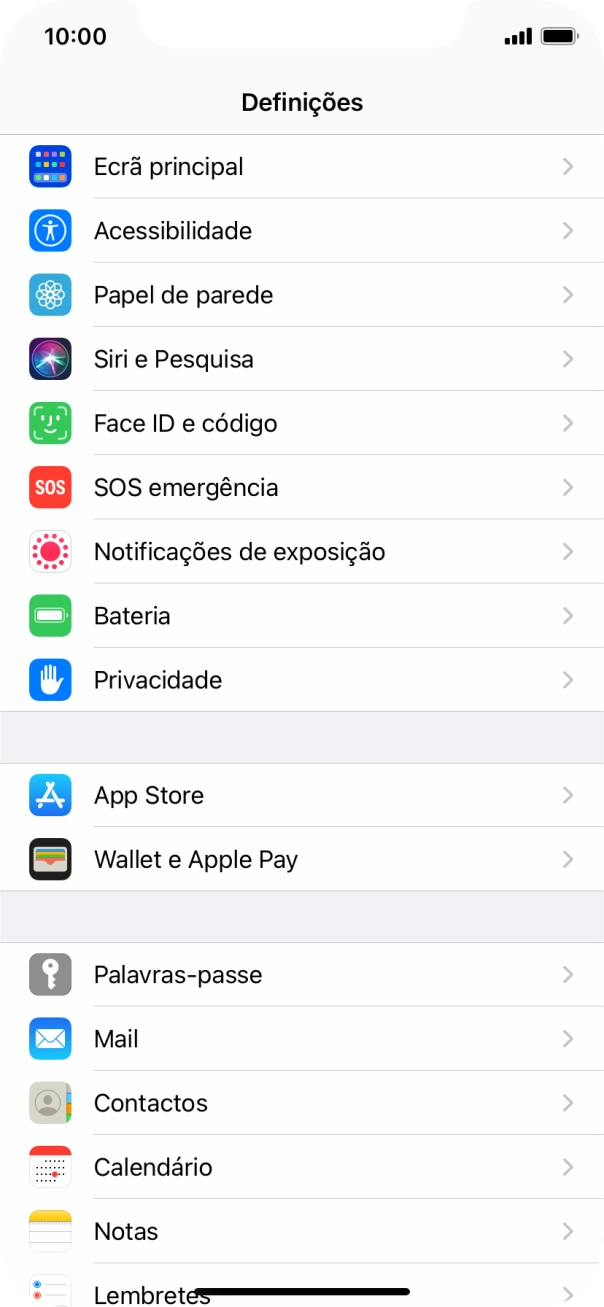Open Papel de parede options

pos(300,295)
